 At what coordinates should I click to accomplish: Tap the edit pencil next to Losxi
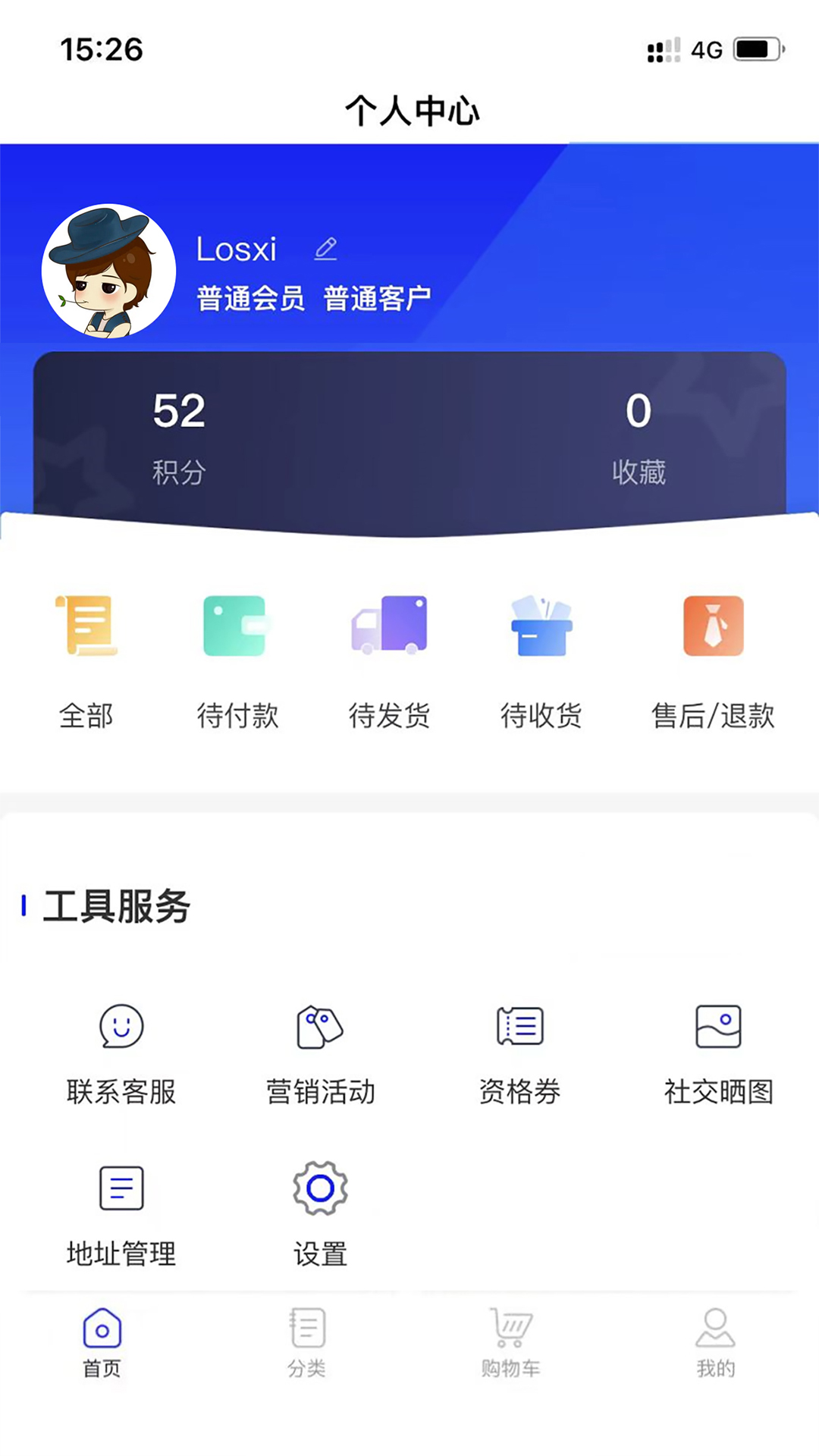coord(326,248)
